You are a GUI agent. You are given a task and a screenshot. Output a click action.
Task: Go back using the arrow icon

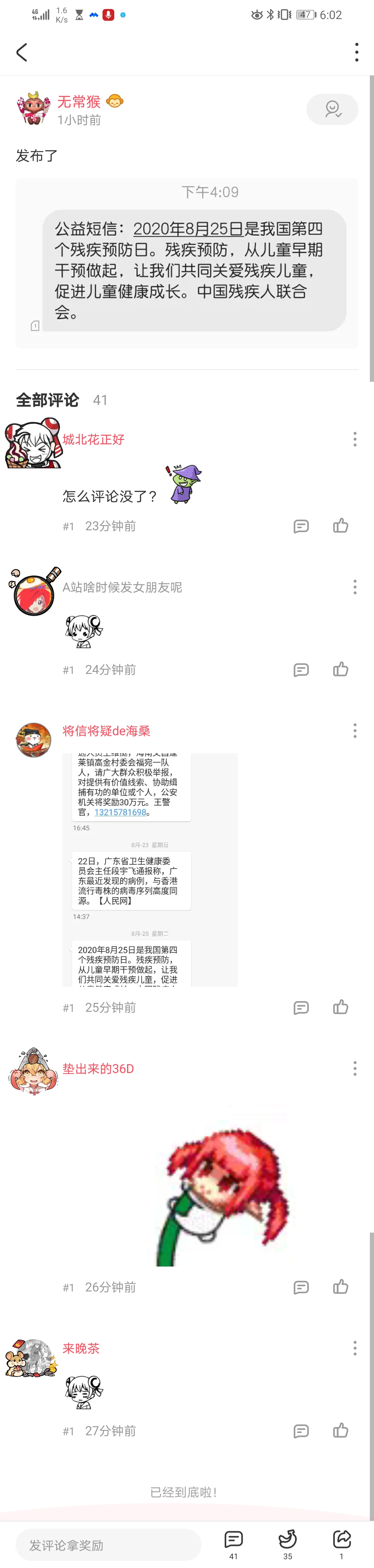point(22,52)
